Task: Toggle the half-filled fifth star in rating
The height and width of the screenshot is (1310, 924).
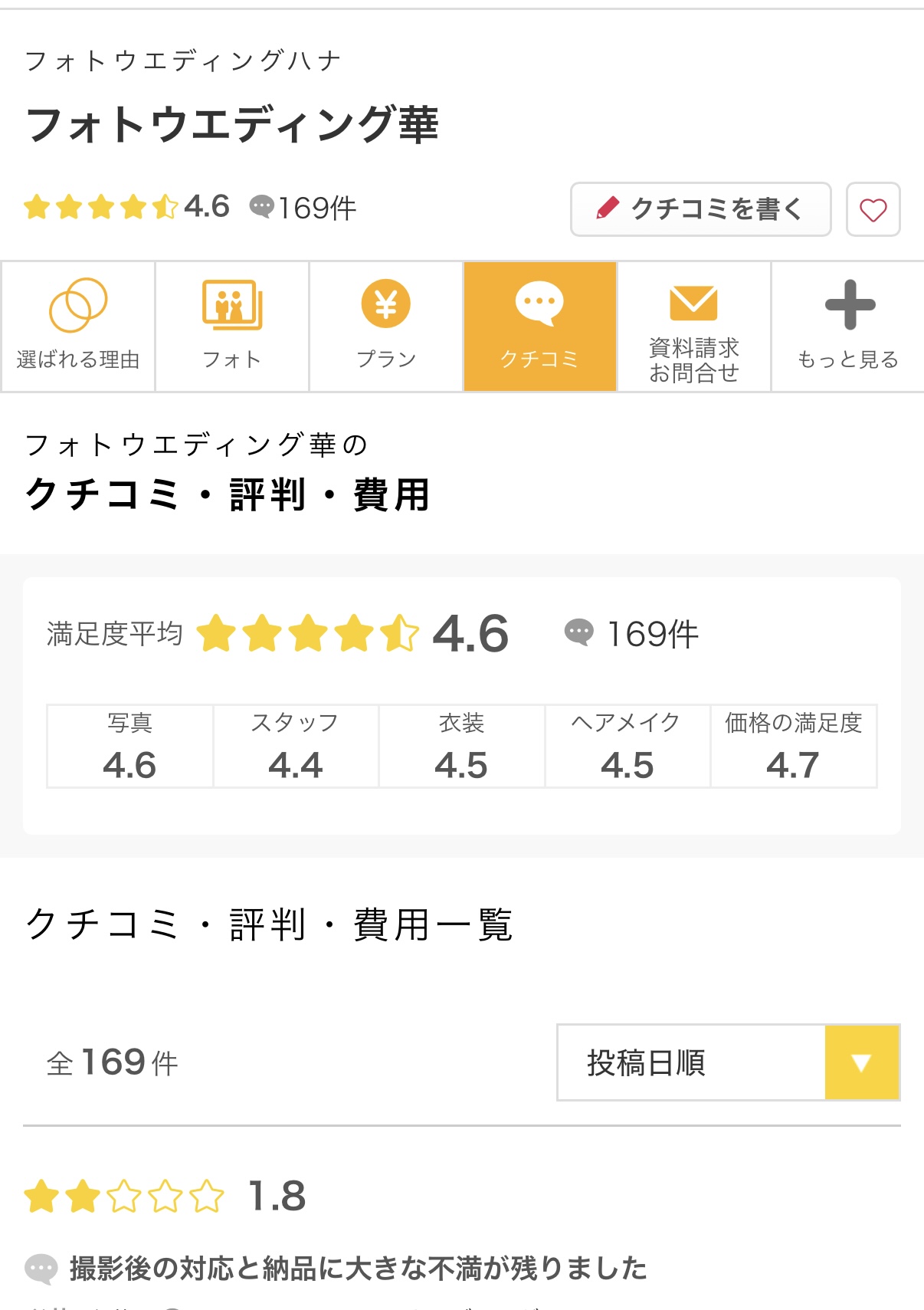Action: click(x=165, y=205)
